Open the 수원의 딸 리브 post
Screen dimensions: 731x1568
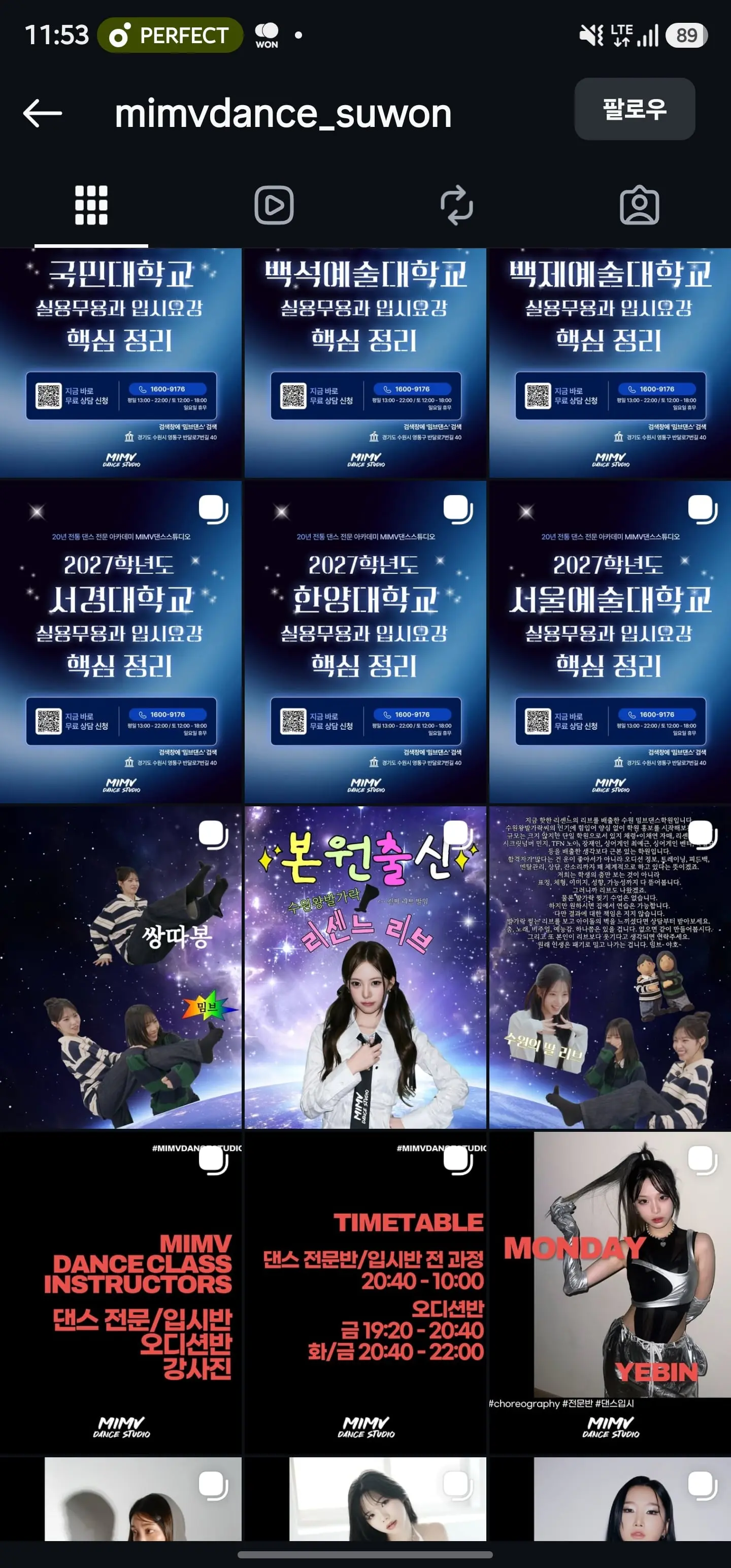610,968
